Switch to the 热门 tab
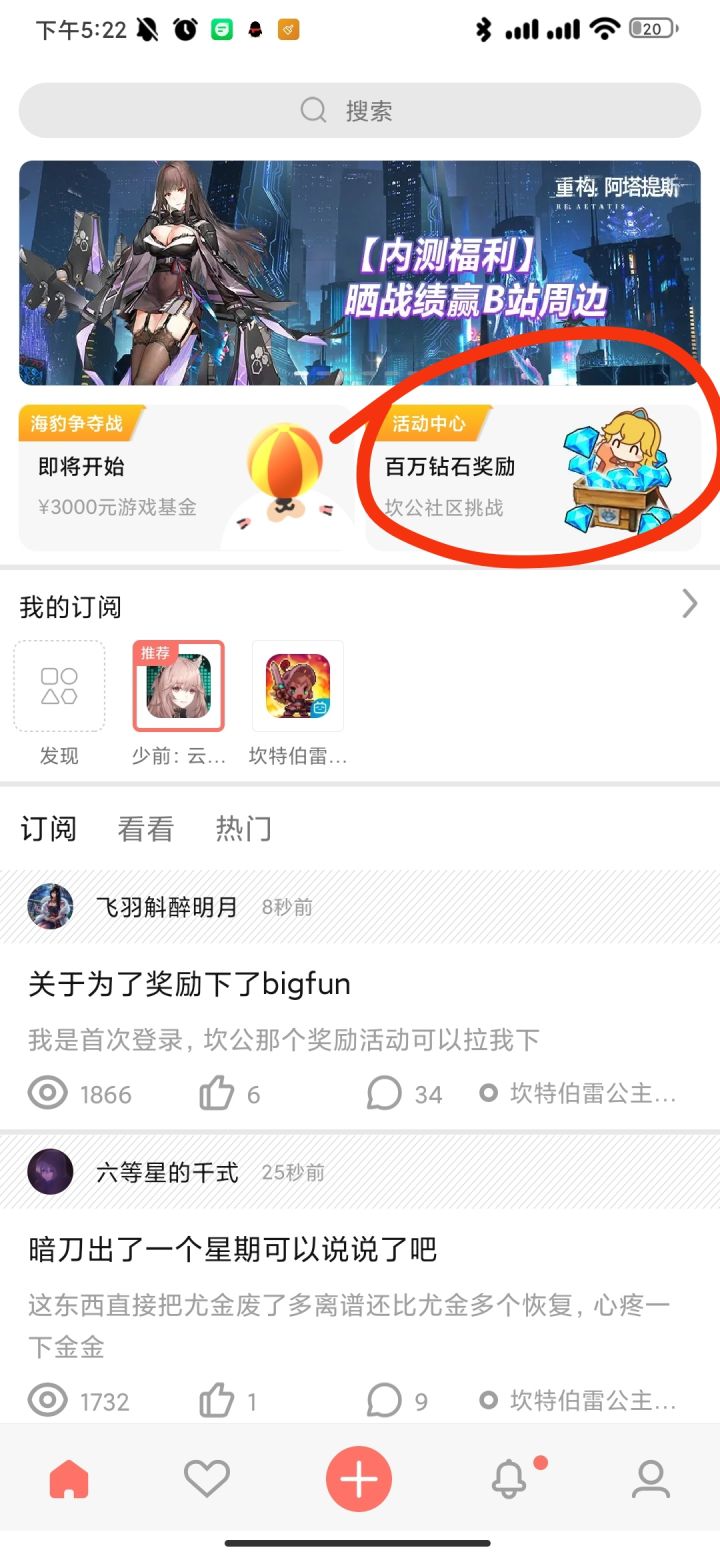 243,828
